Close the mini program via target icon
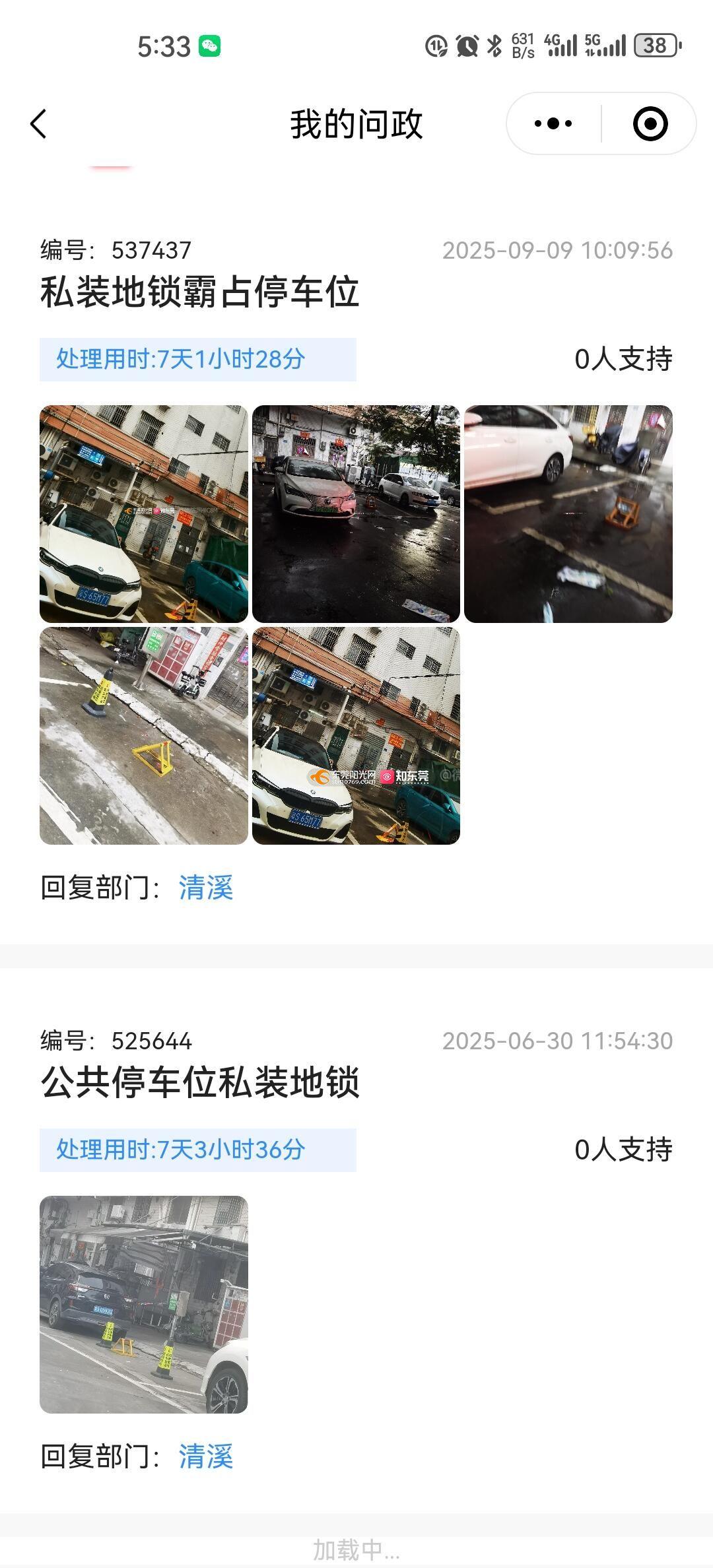 (650, 124)
